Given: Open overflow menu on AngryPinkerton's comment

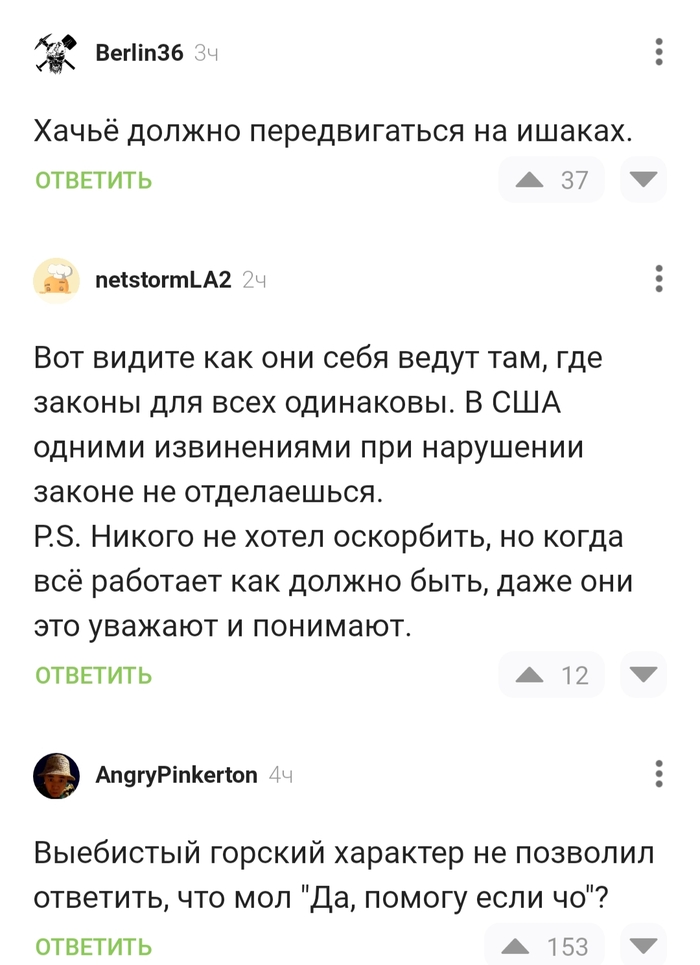Looking at the screenshot, I should click(x=658, y=774).
